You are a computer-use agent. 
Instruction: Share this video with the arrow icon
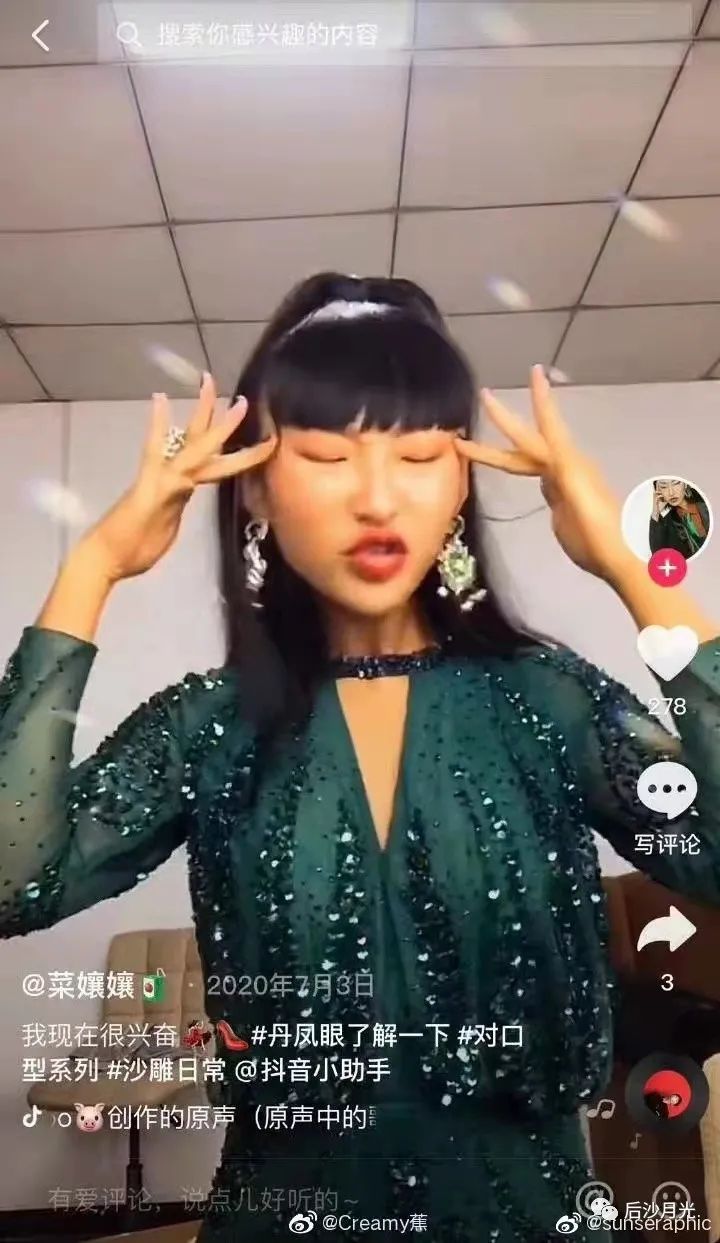pyautogui.click(x=667, y=929)
